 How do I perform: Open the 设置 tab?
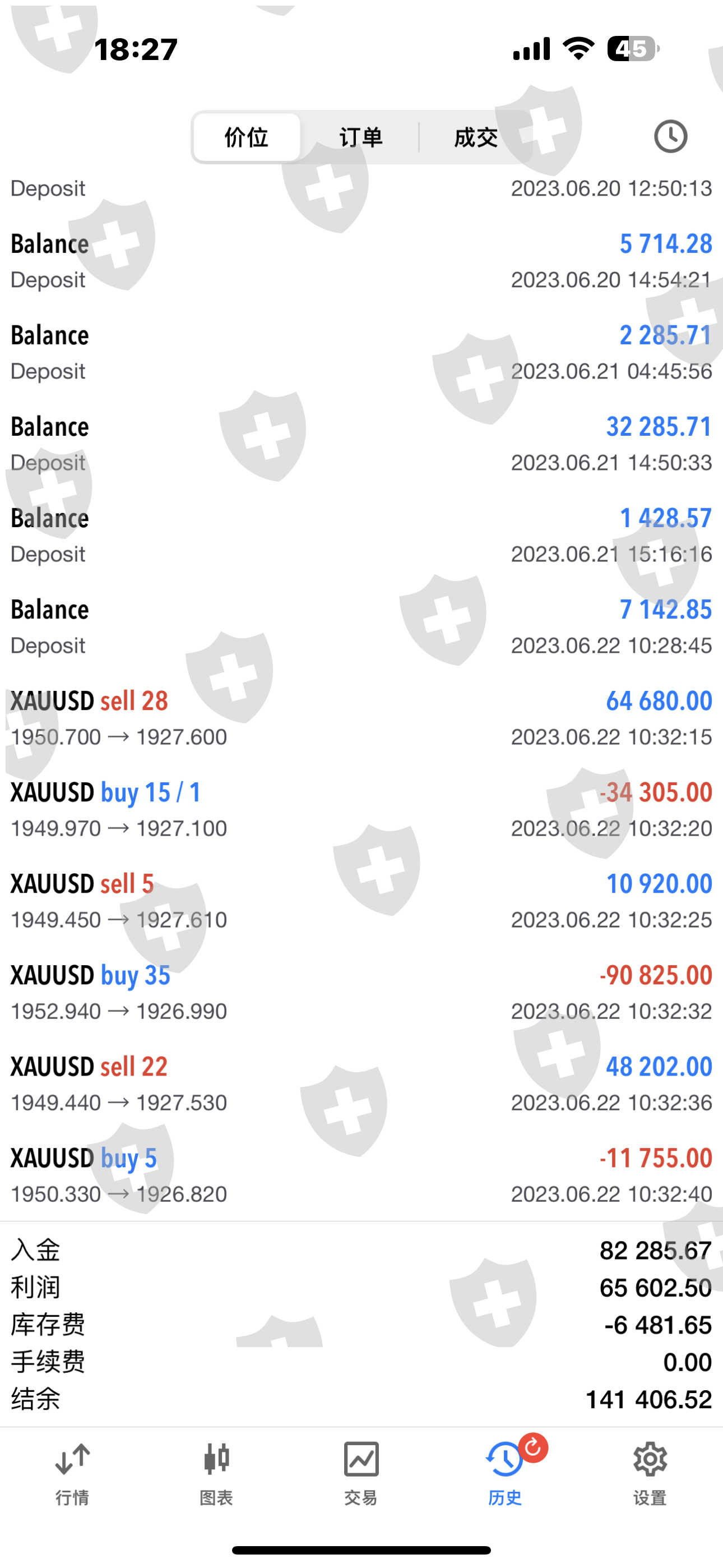coord(650,1473)
